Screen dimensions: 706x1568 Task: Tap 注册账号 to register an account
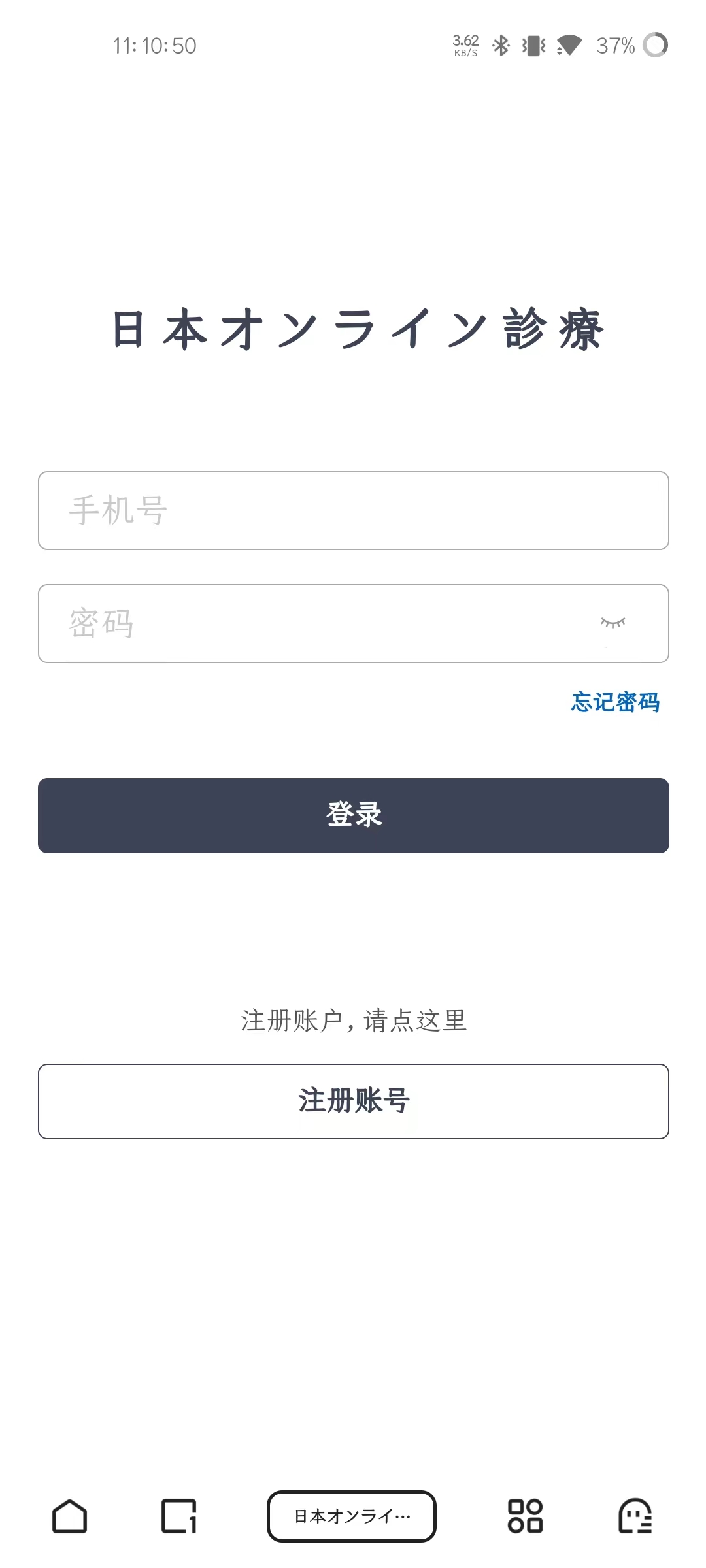pos(353,1102)
